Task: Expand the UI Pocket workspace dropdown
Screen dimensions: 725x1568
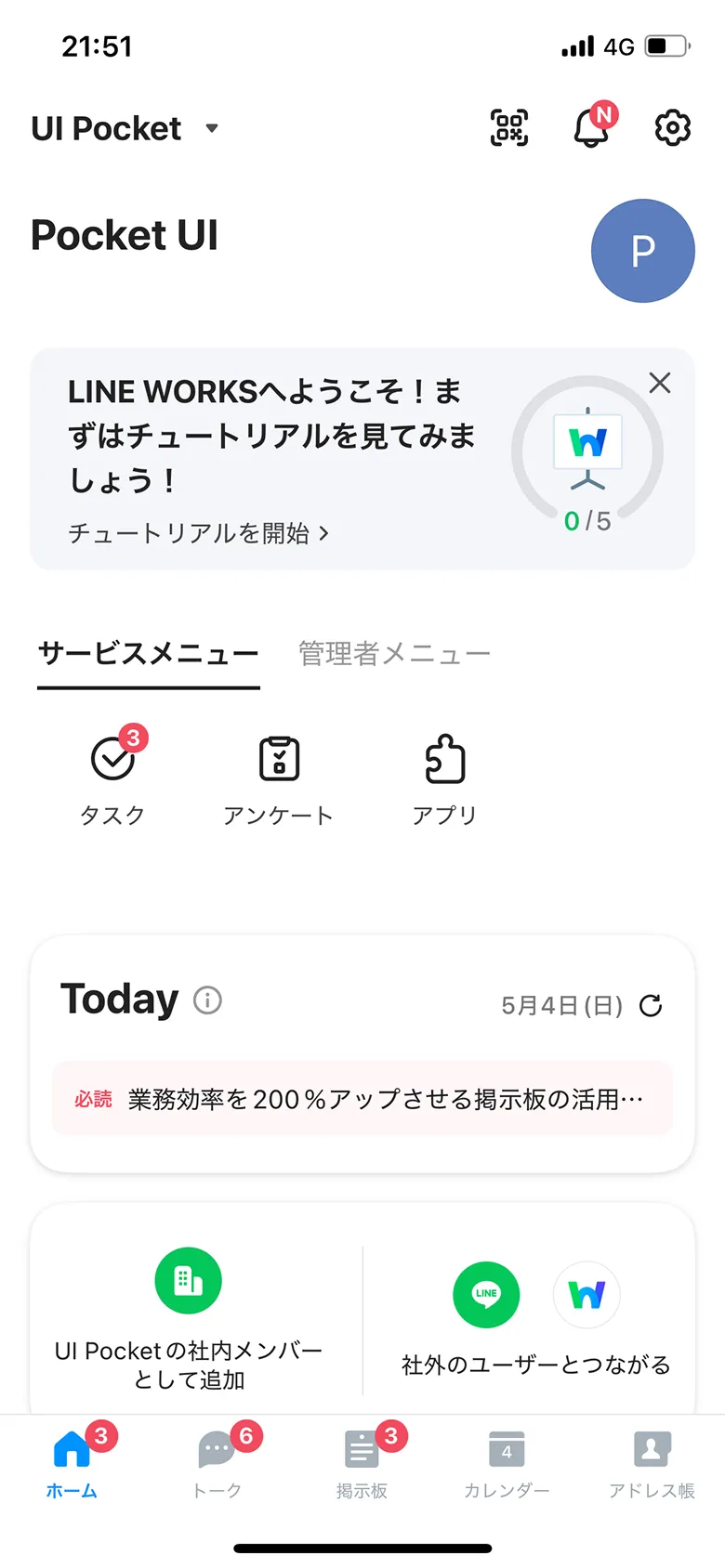Action: [x=211, y=129]
